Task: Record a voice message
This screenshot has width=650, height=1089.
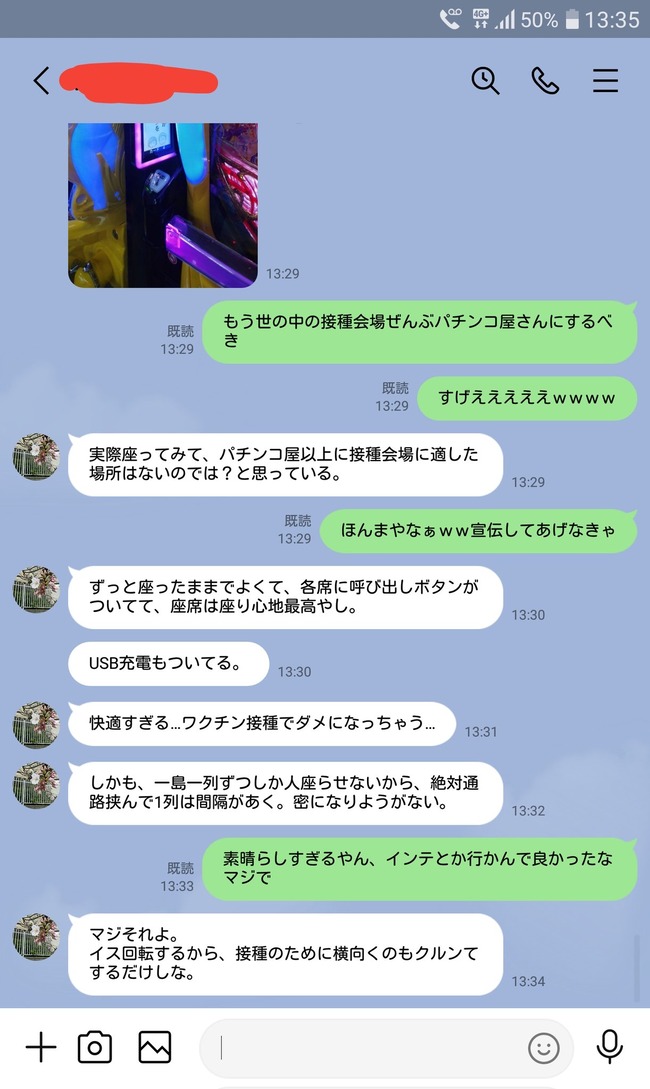Action: (x=609, y=1047)
